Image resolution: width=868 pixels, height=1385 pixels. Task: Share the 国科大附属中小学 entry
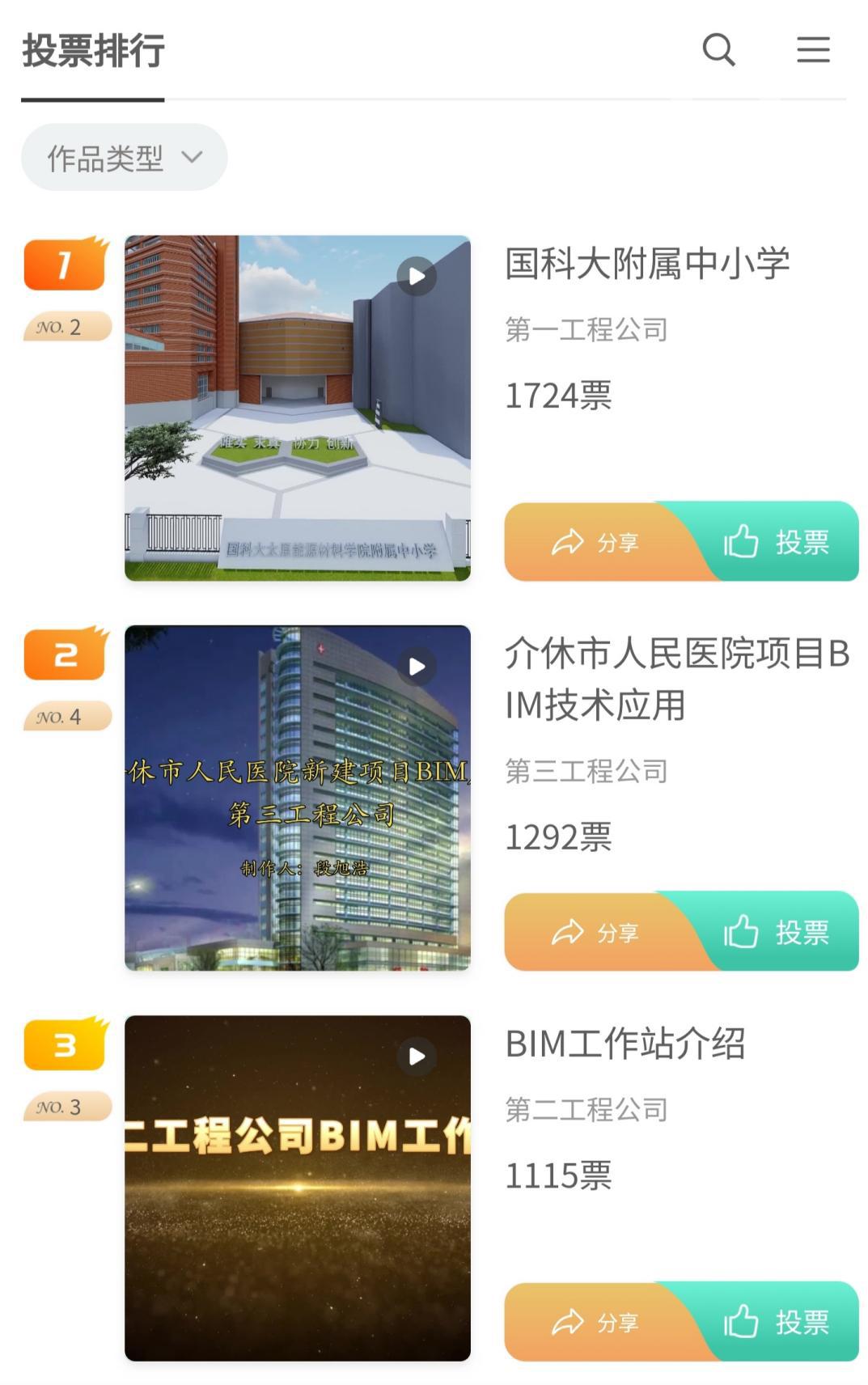coord(595,542)
